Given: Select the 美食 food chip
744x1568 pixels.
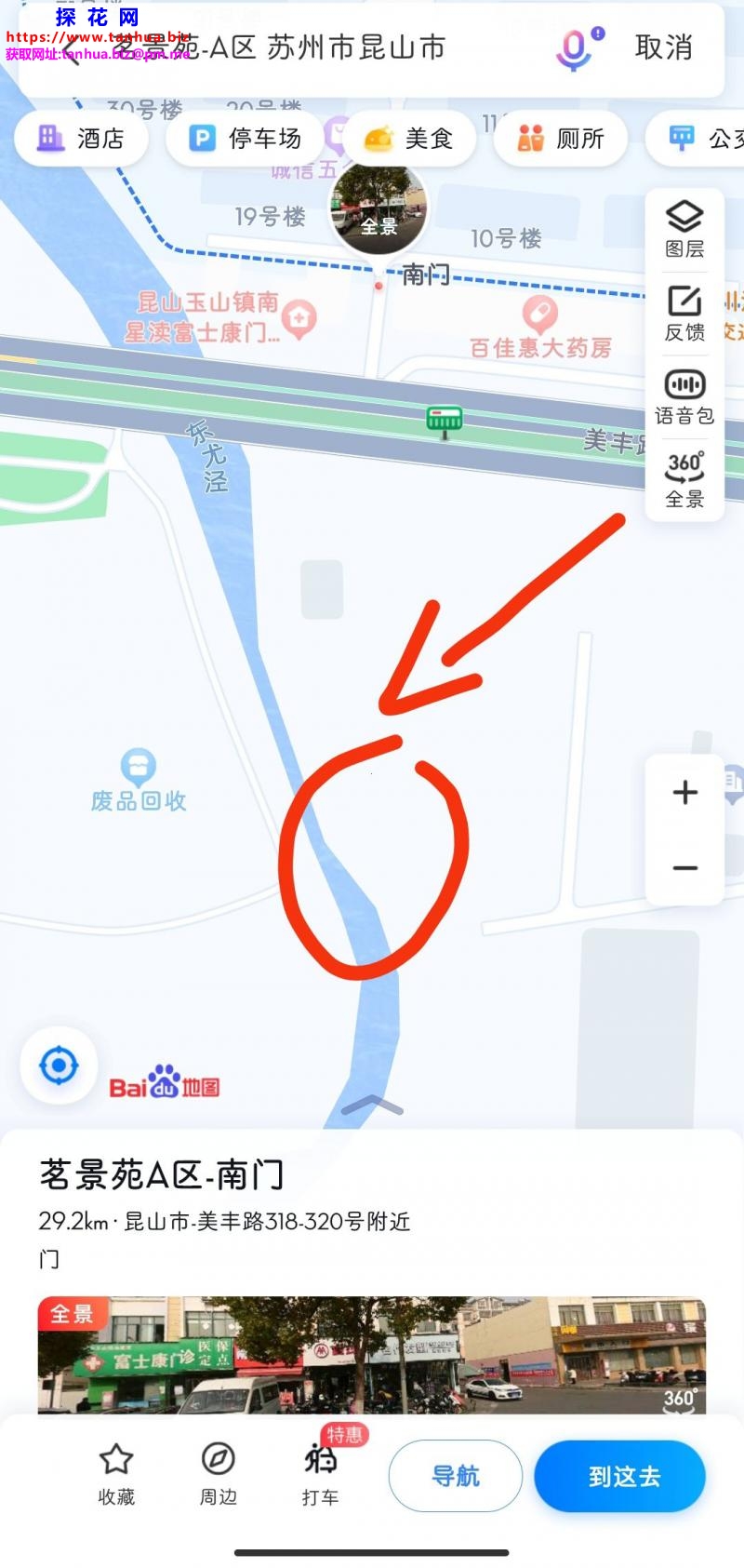Looking at the screenshot, I should tap(408, 139).
